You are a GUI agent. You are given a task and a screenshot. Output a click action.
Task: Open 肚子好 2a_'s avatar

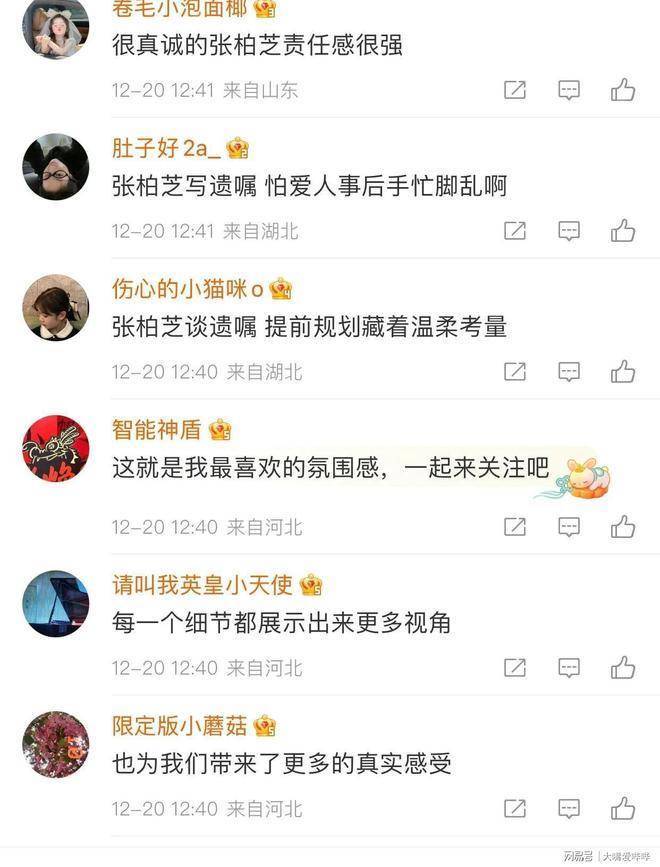(56, 166)
